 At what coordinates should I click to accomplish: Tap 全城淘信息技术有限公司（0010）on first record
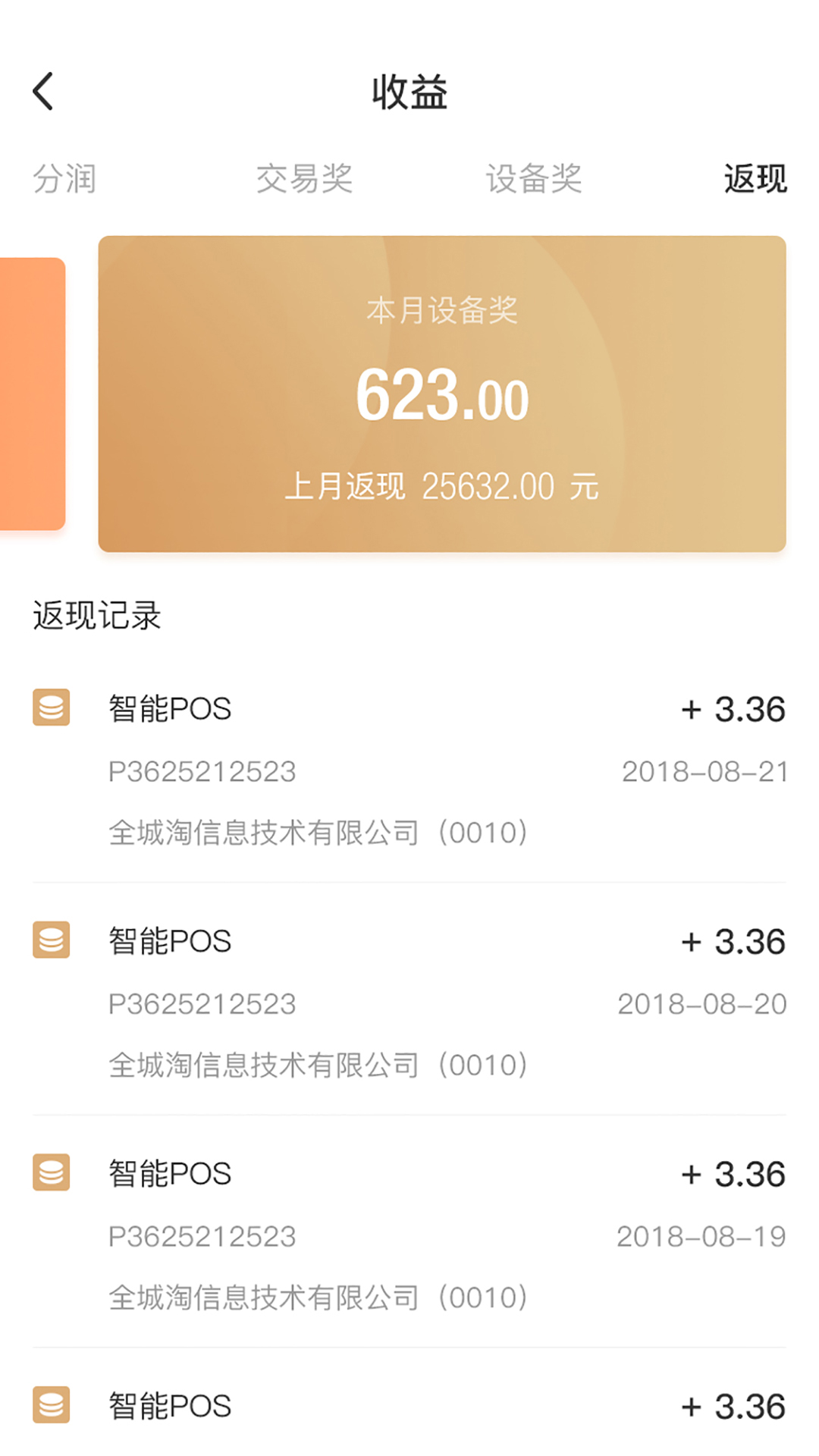point(318,832)
